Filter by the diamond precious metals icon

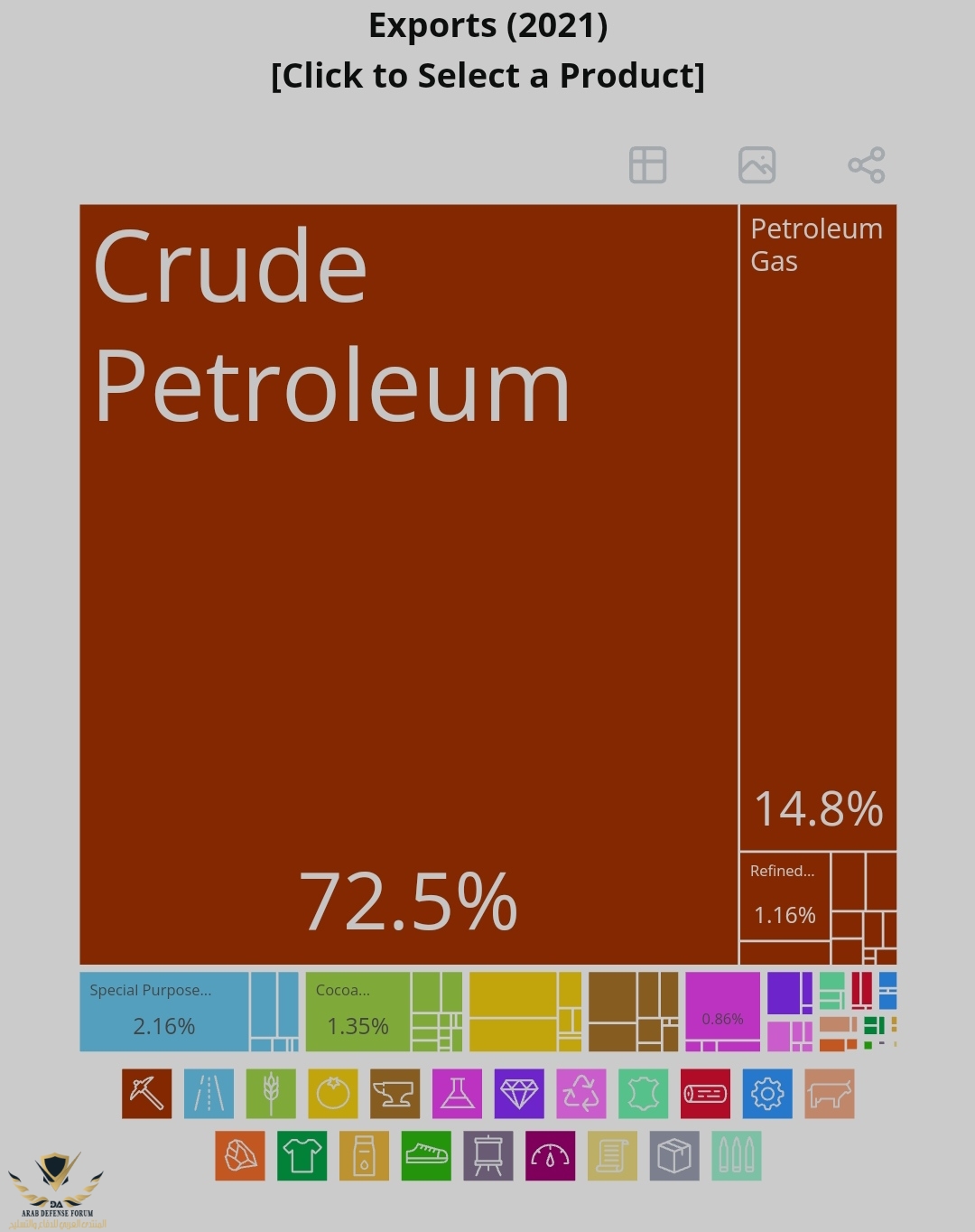[x=519, y=1094]
